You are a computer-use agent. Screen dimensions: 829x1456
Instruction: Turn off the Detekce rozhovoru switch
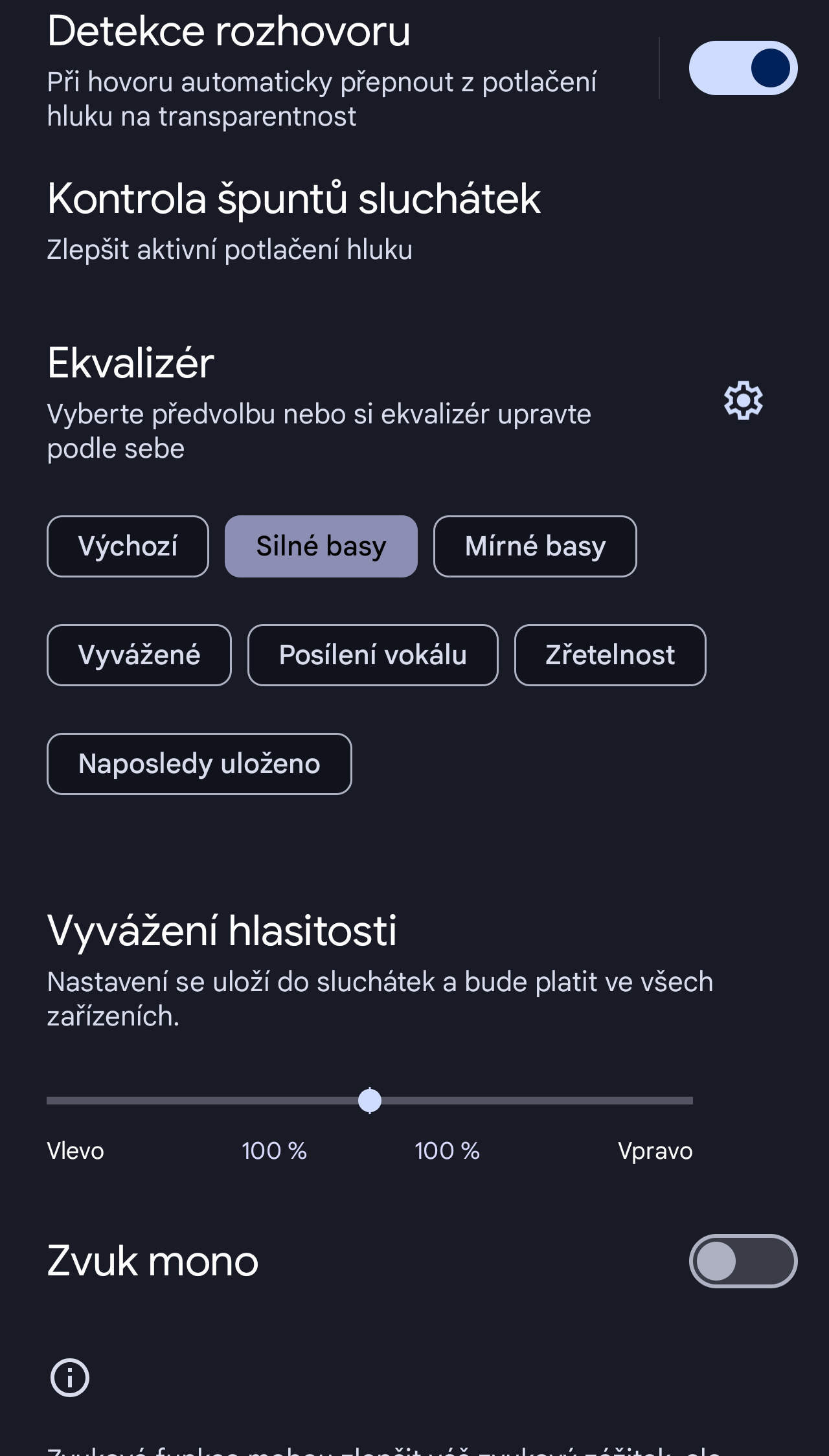pos(742,68)
